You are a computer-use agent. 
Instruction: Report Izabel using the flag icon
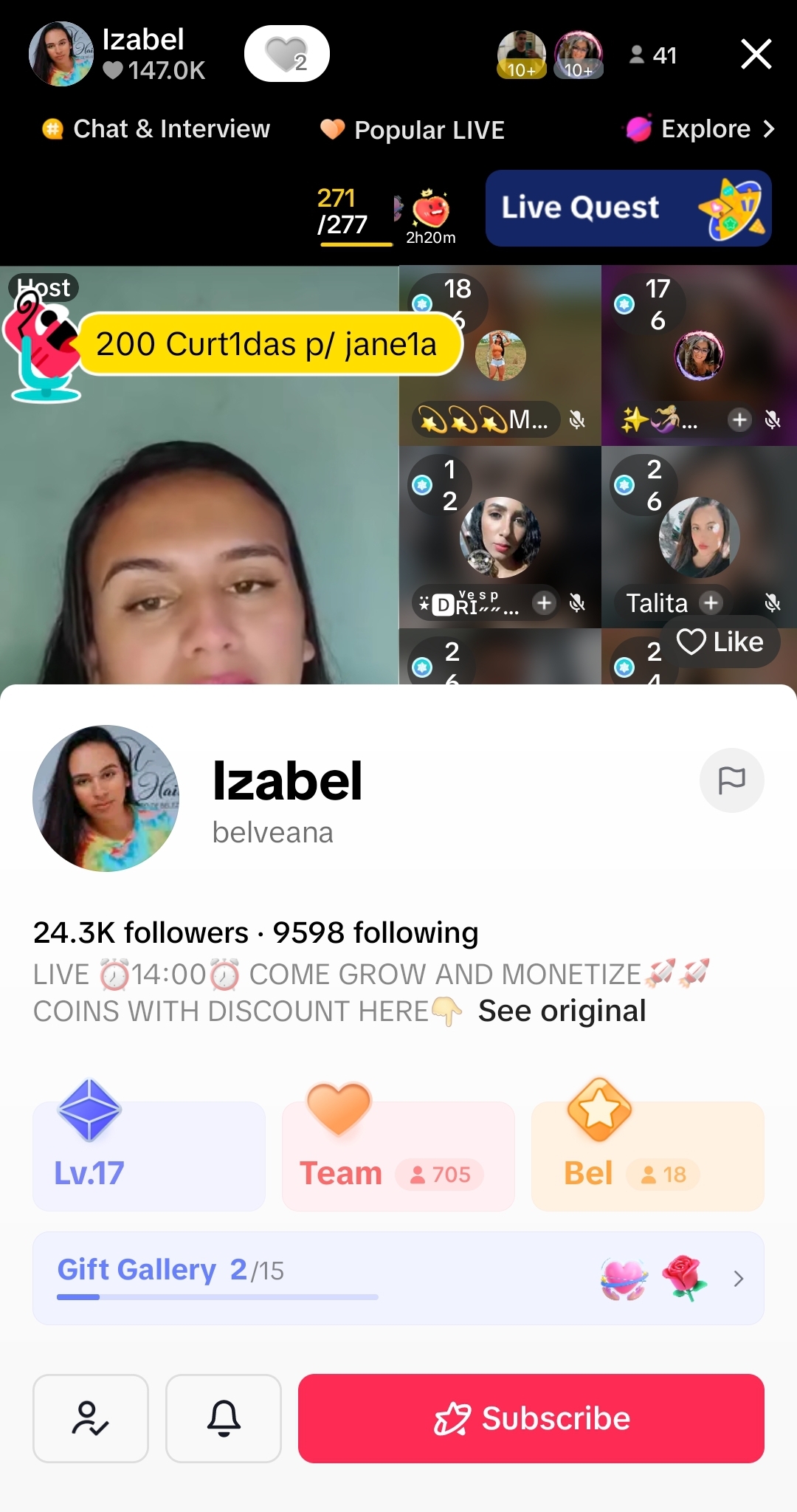731,780
